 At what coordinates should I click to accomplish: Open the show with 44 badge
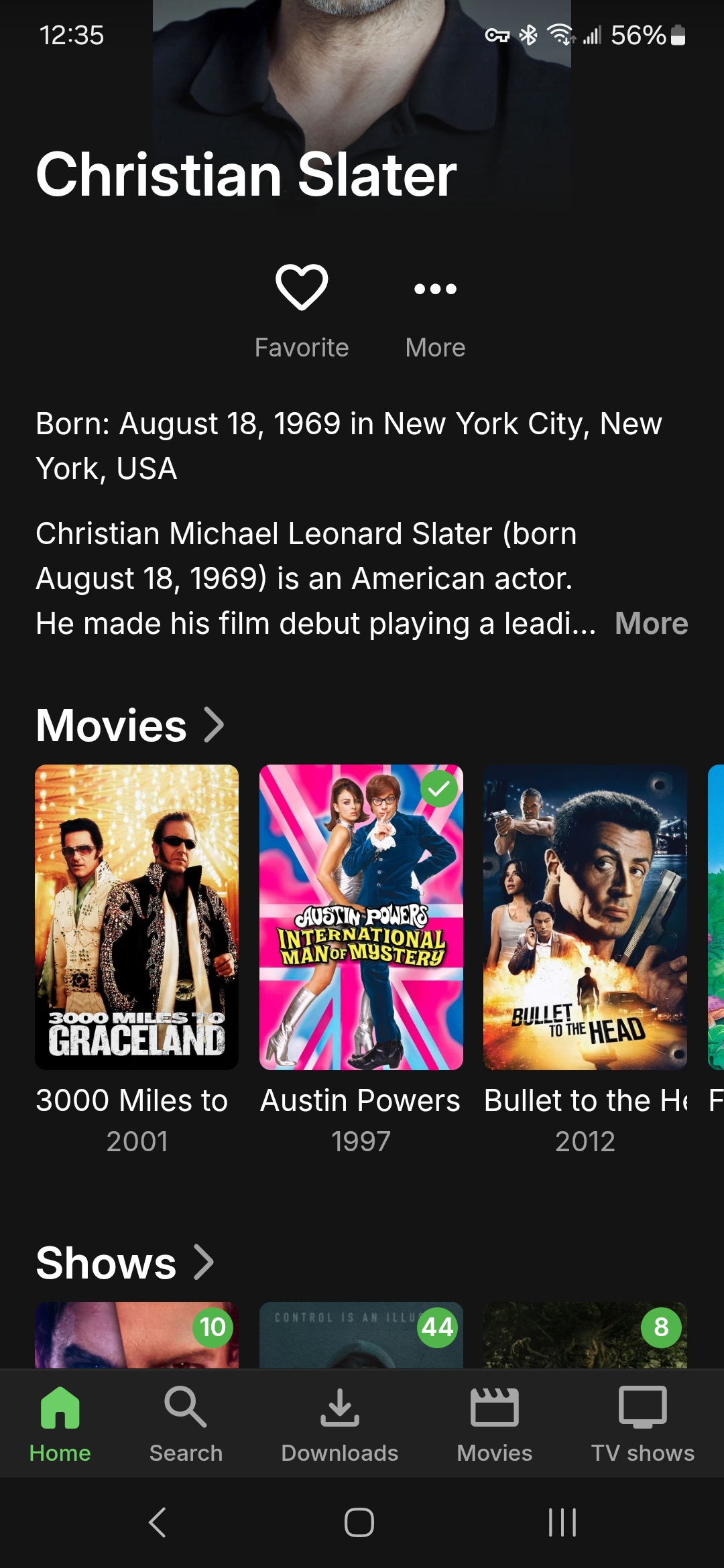click(361, 1335)
